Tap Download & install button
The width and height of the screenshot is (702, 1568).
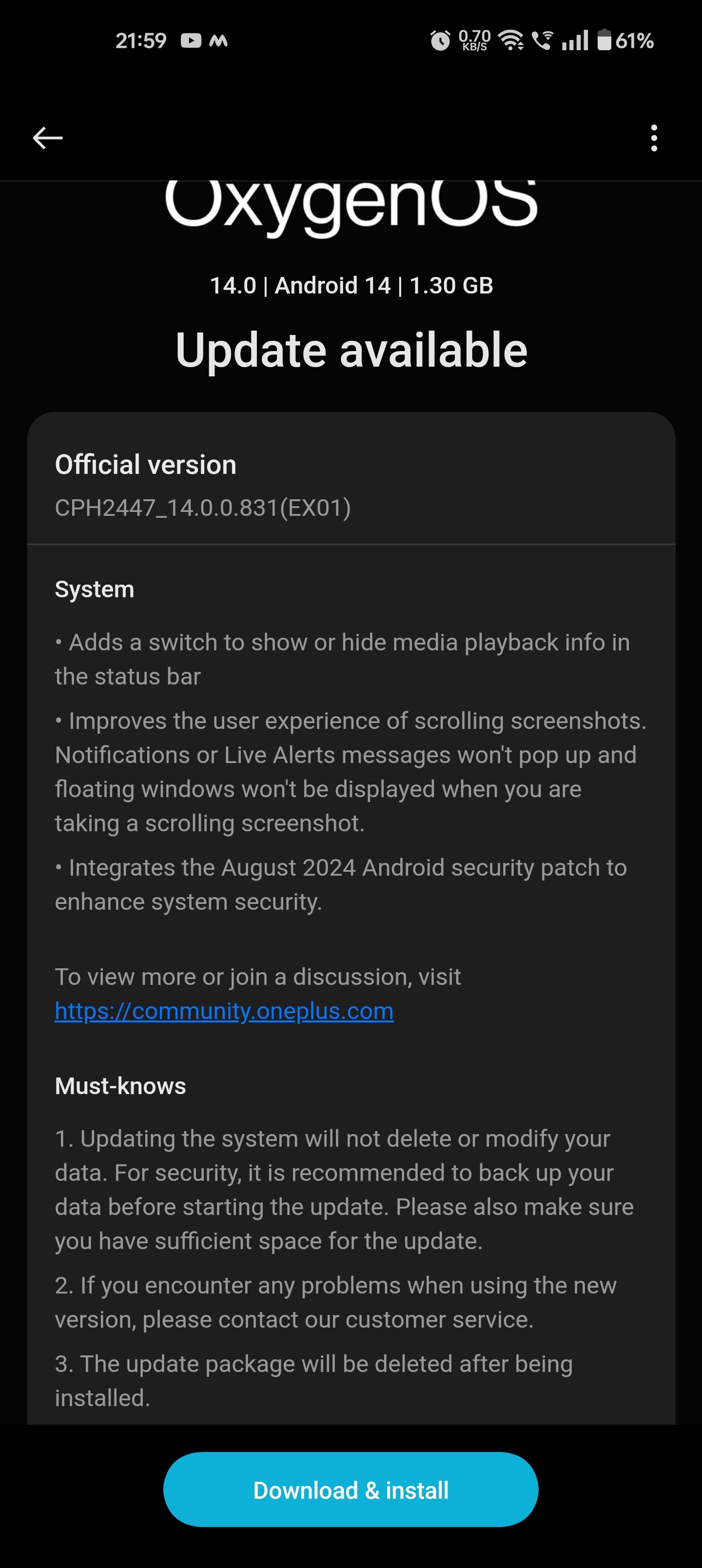tap(351, 1490)
